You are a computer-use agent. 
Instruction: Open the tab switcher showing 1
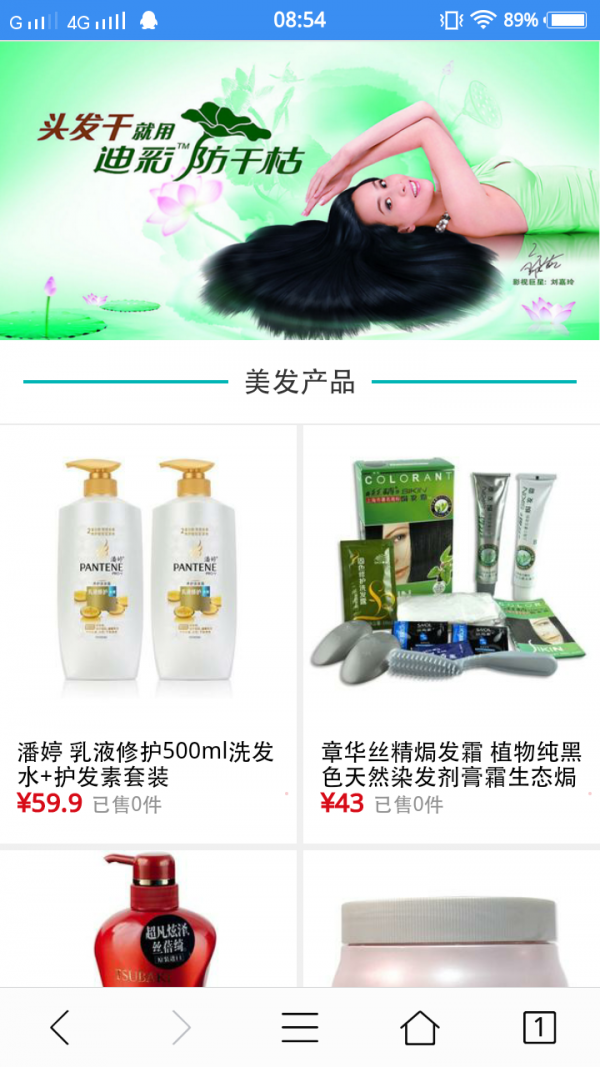click(x=539, y=1027)
